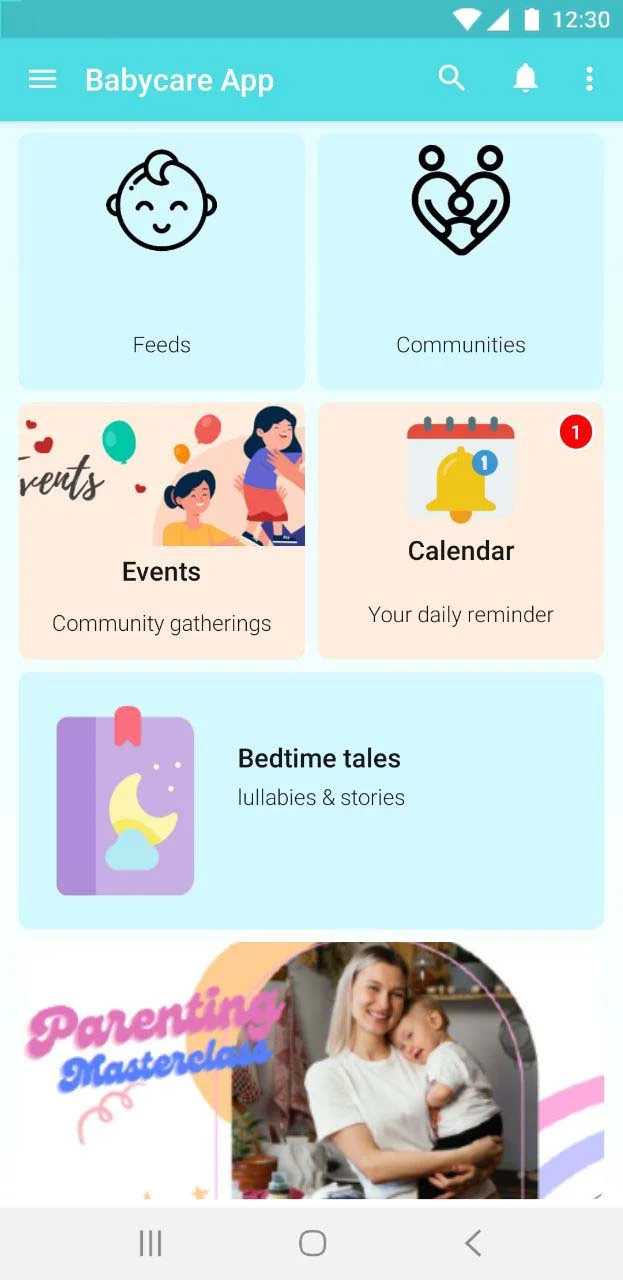
Task: Go back using system back button
Action: pos(473,1243)
